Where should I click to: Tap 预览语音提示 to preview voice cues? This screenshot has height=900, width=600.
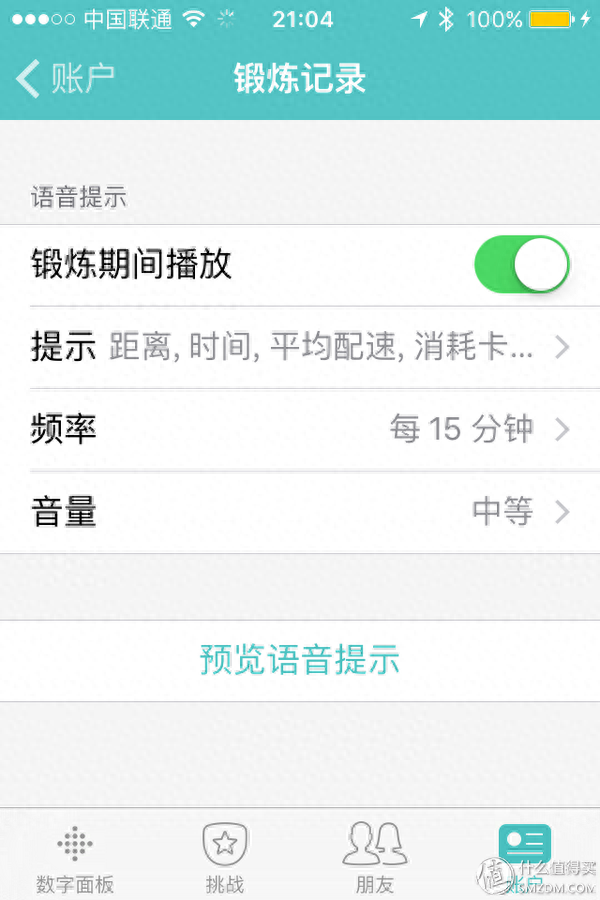click(x=300, y=660)
